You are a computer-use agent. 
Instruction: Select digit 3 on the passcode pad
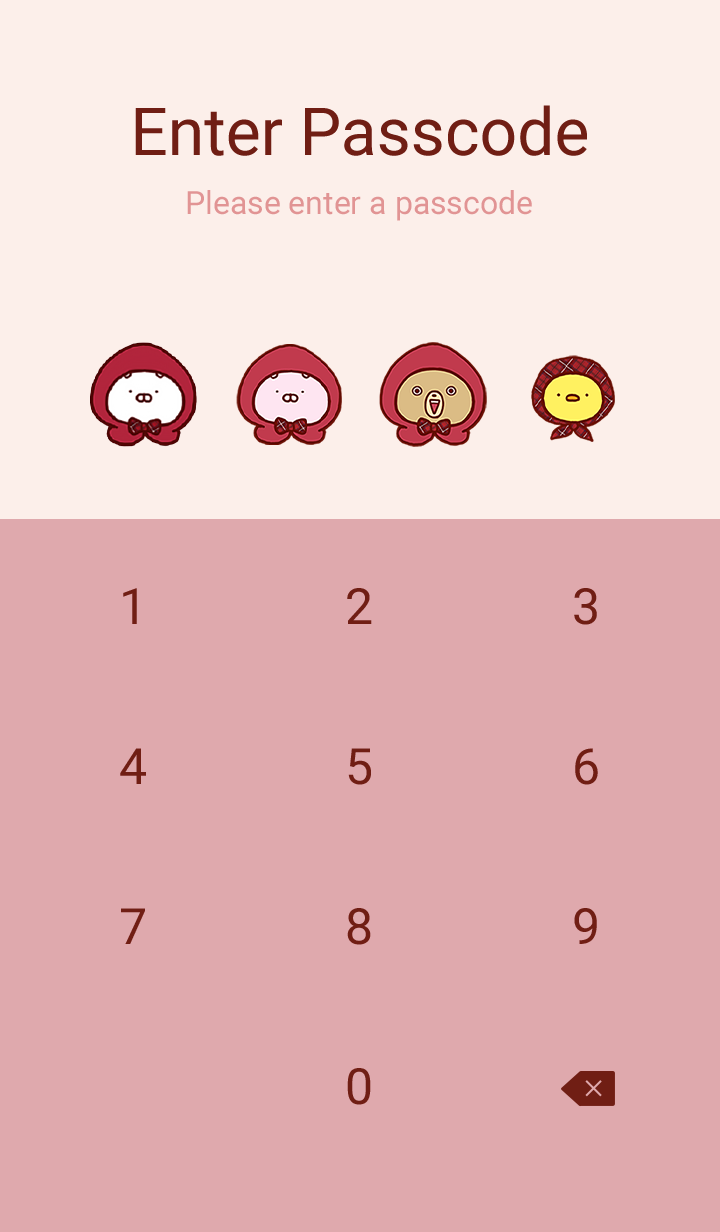click(x=586, y=607)
